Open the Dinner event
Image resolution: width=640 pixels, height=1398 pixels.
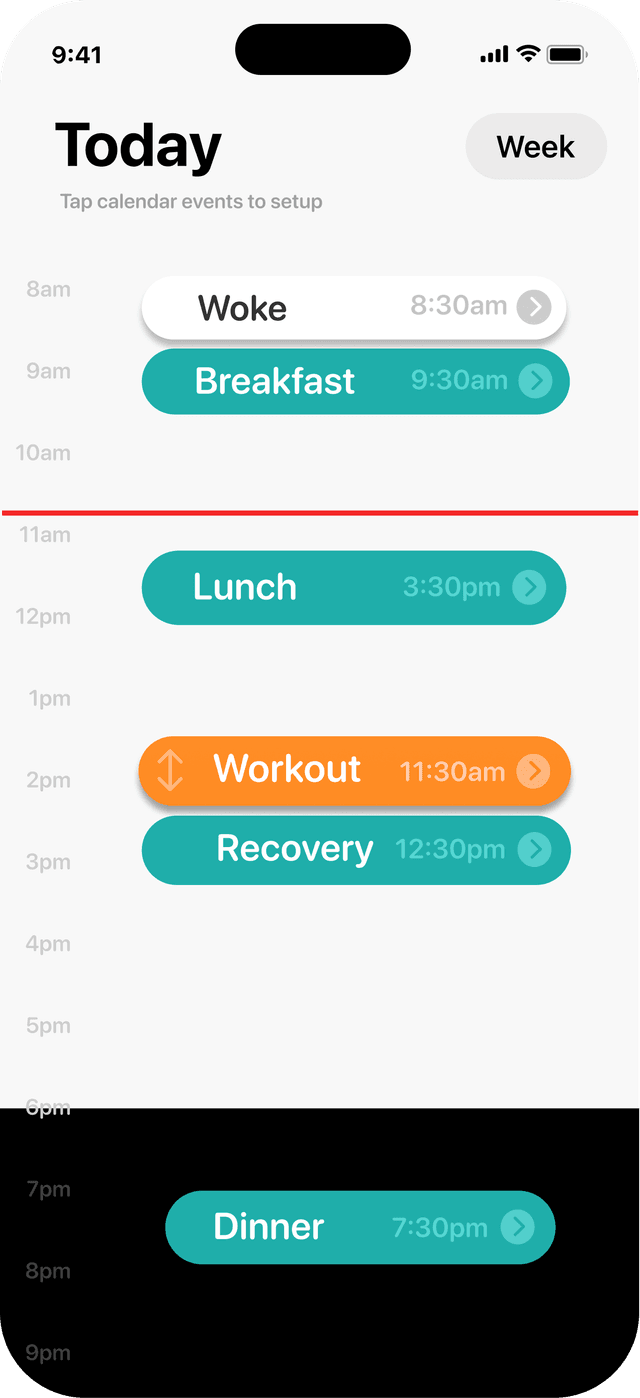click(x=300, y=1227)
